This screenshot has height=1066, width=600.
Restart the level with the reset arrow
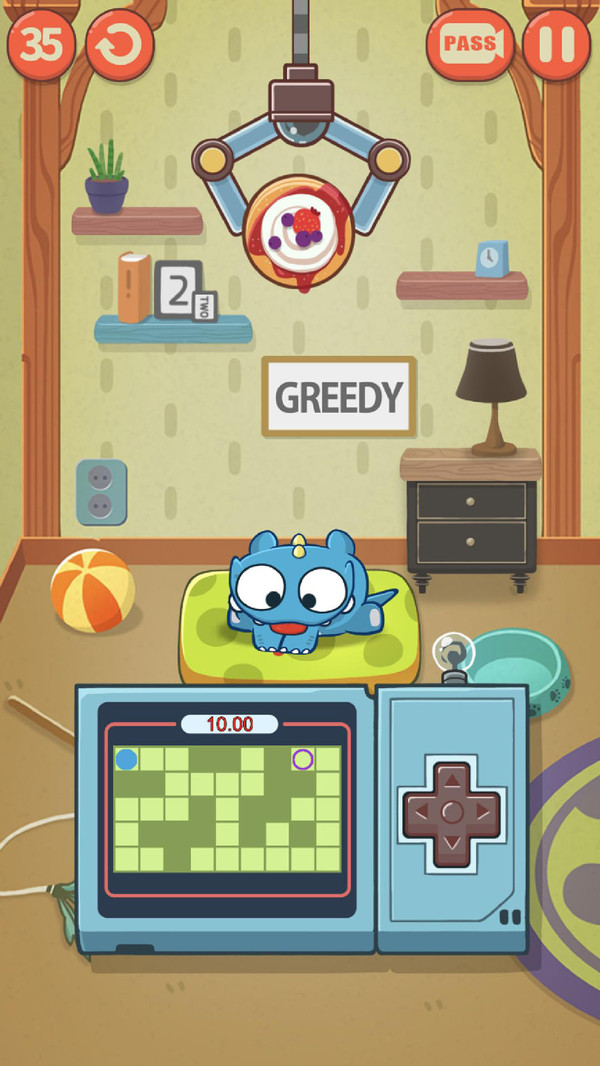click(x=120, y=45)
